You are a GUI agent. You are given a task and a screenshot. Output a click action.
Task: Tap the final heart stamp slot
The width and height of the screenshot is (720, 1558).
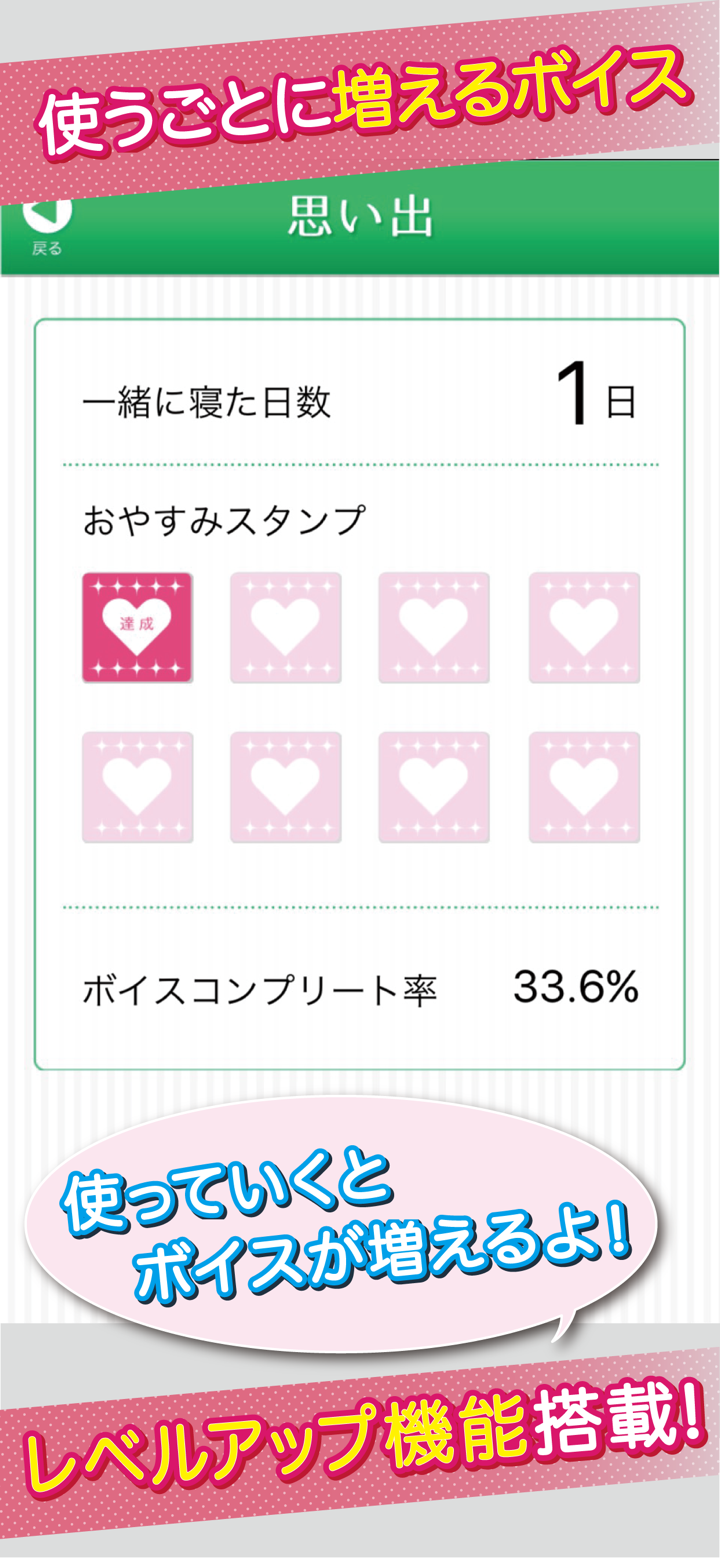(584, 786)
